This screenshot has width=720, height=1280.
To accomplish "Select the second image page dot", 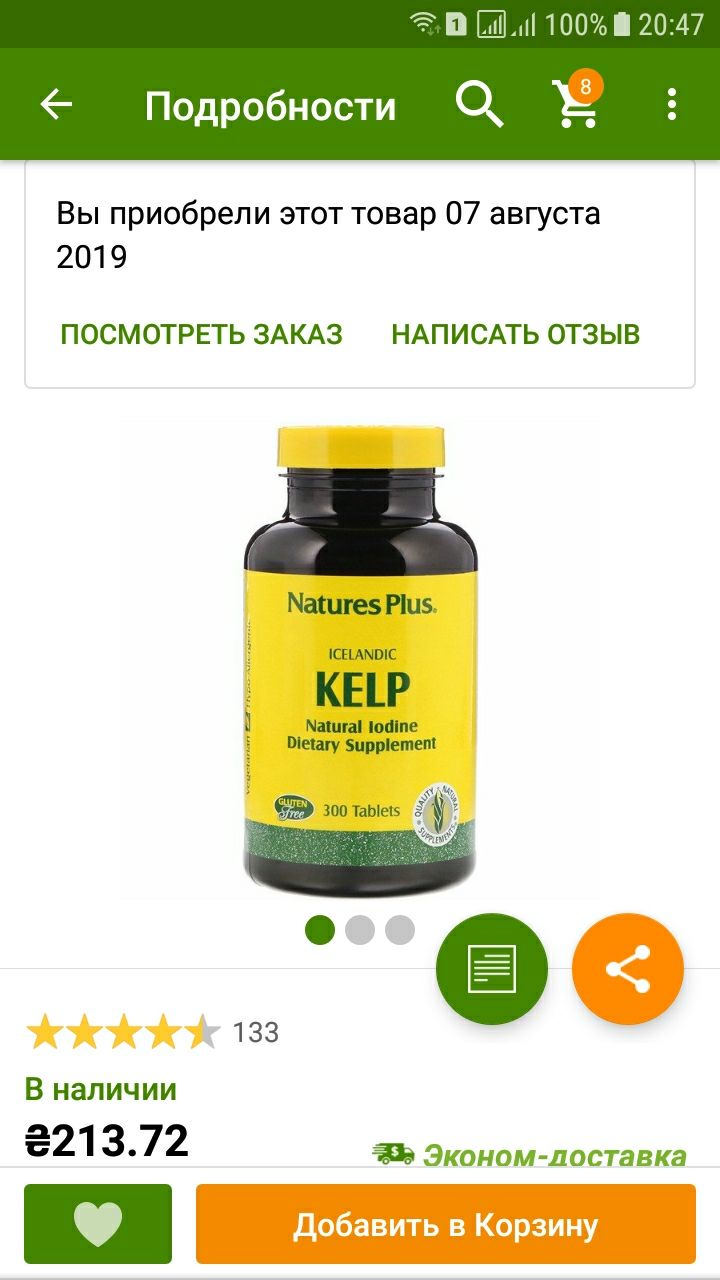I will [x=360, y=930].
